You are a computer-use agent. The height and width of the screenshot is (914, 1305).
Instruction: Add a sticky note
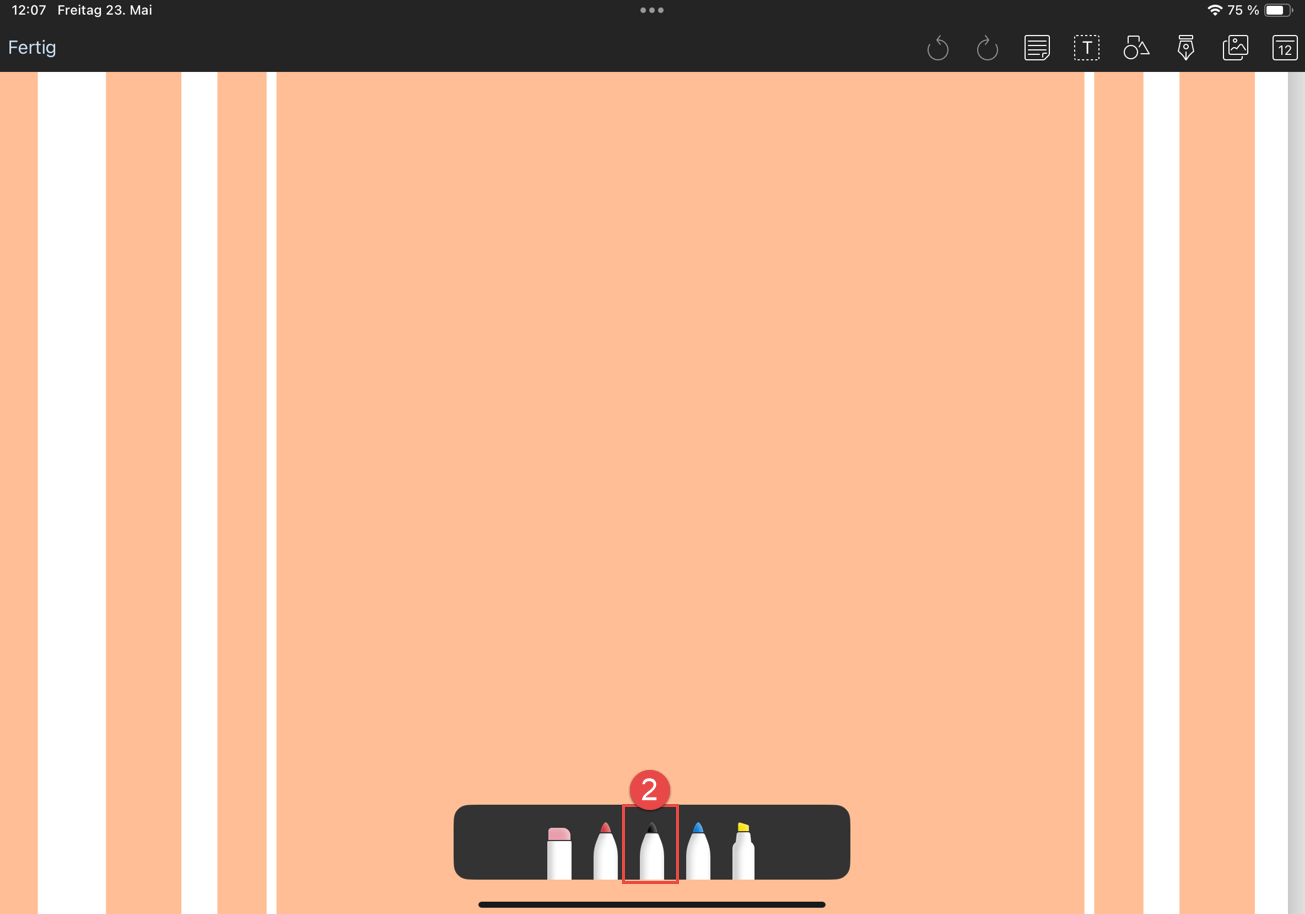tap(1037, 48)
